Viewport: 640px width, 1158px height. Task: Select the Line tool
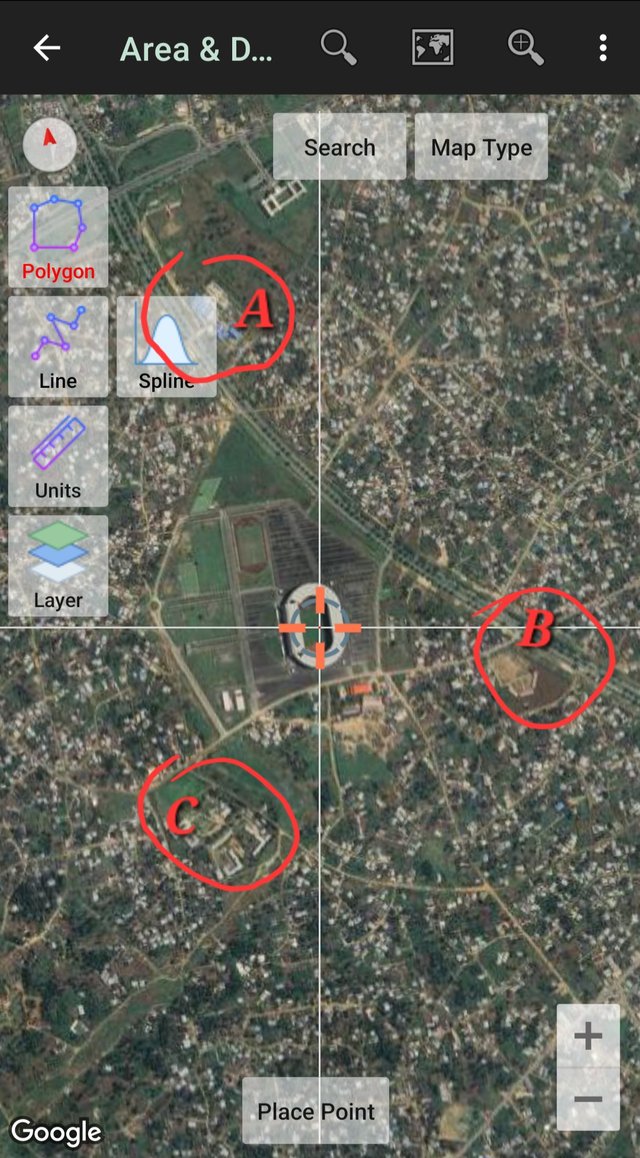(x=58, y=346)
